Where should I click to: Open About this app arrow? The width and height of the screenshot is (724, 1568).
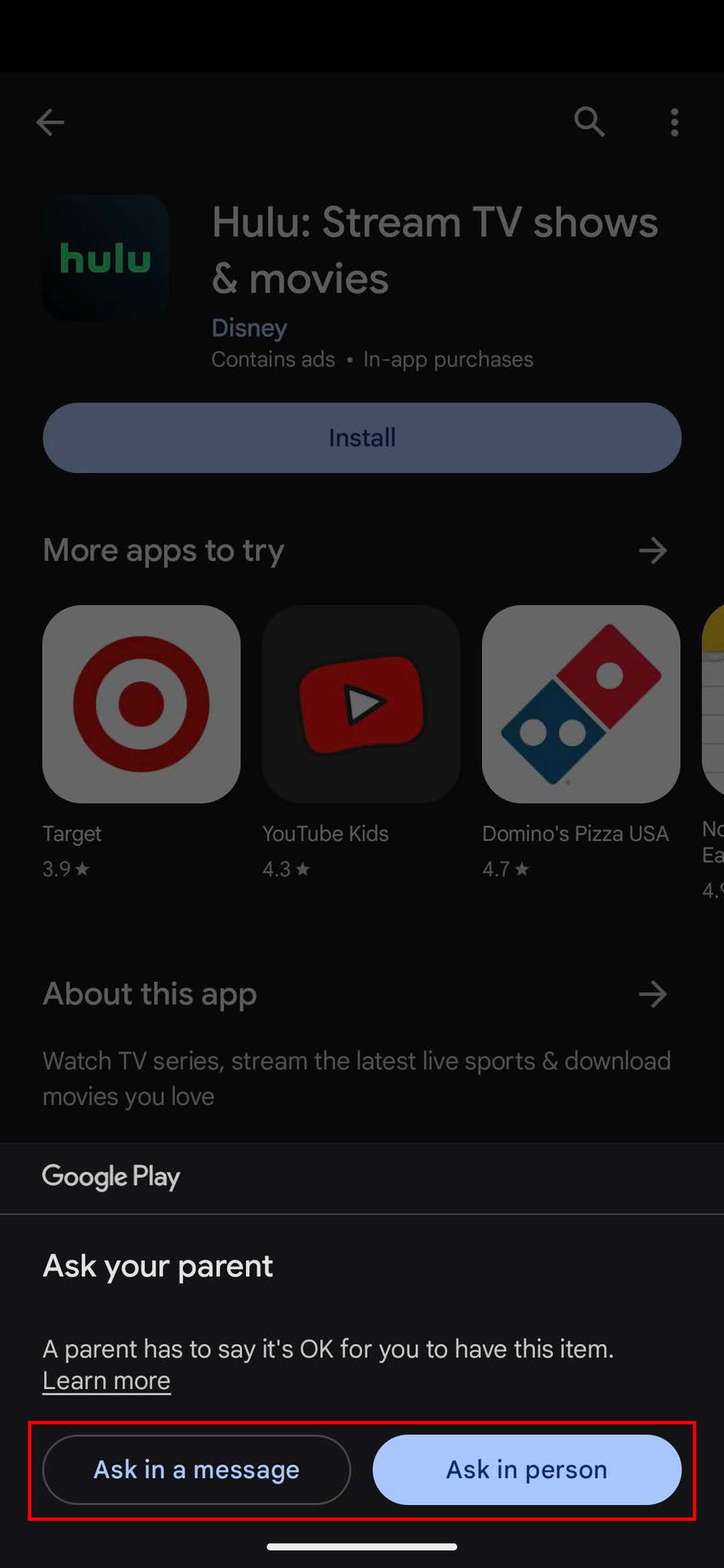652,994
